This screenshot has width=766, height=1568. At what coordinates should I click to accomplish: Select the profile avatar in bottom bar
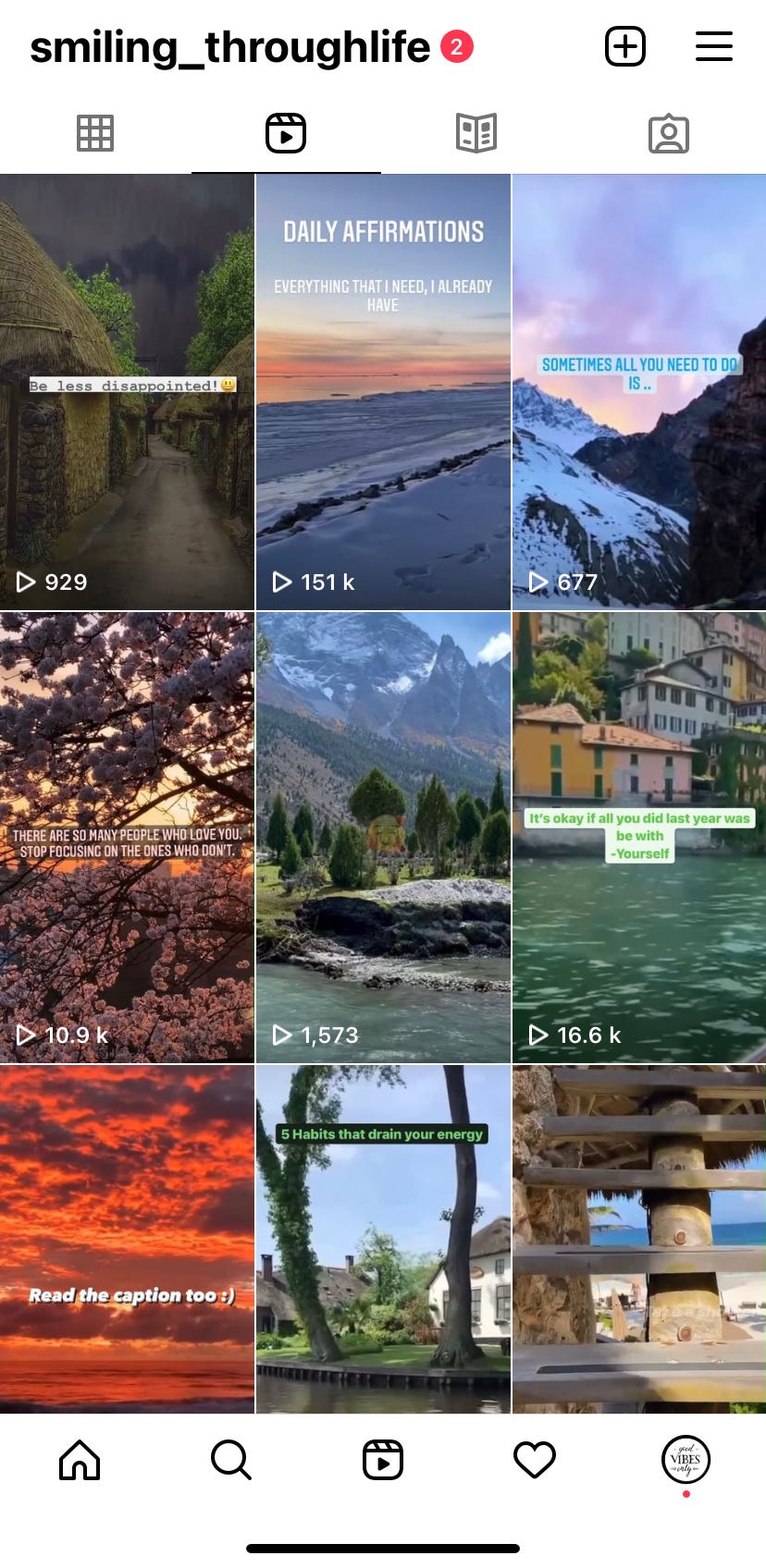[x=686, y=1461]
